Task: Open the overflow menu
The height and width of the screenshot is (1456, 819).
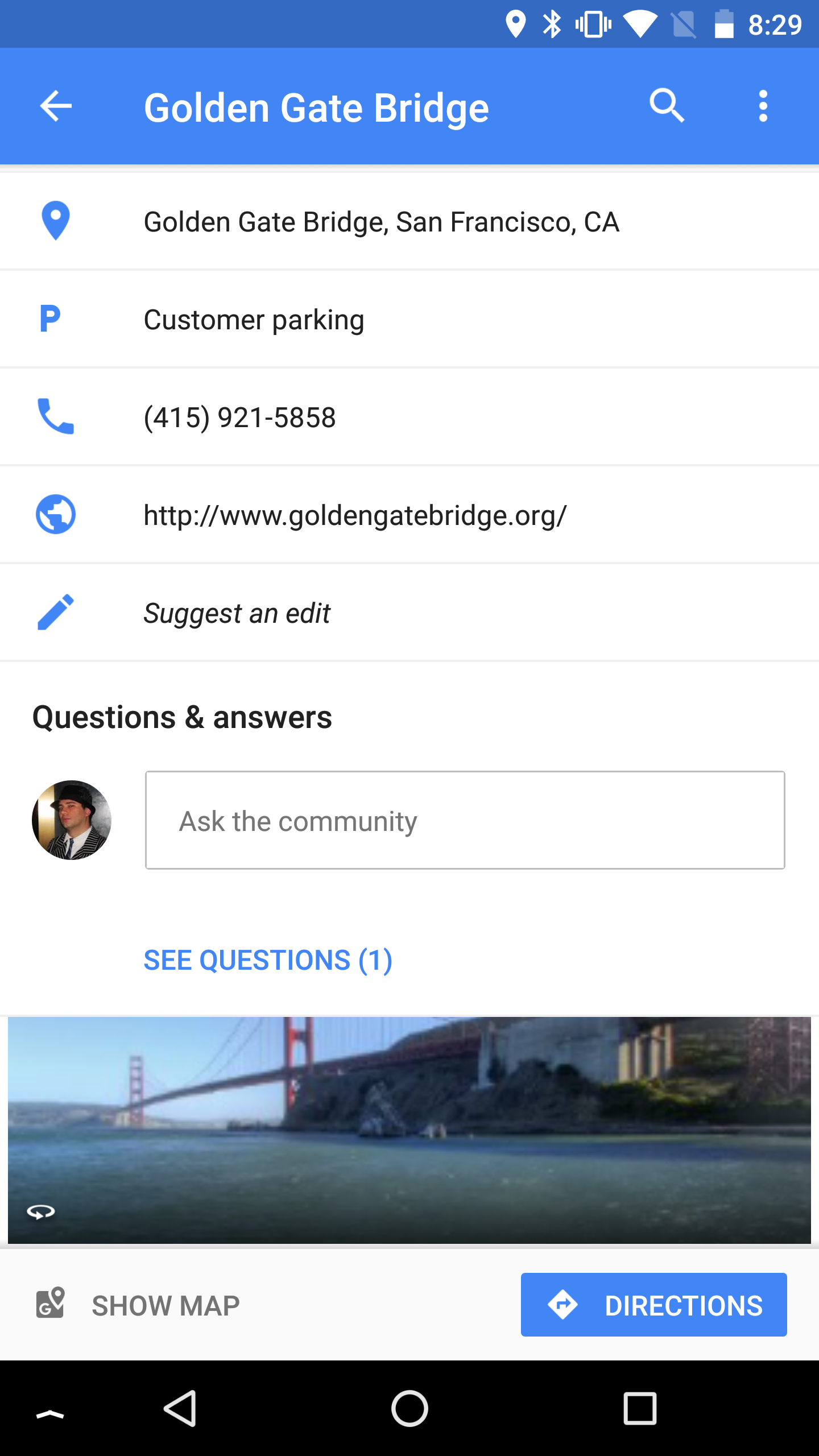Action: pos(763,106)
